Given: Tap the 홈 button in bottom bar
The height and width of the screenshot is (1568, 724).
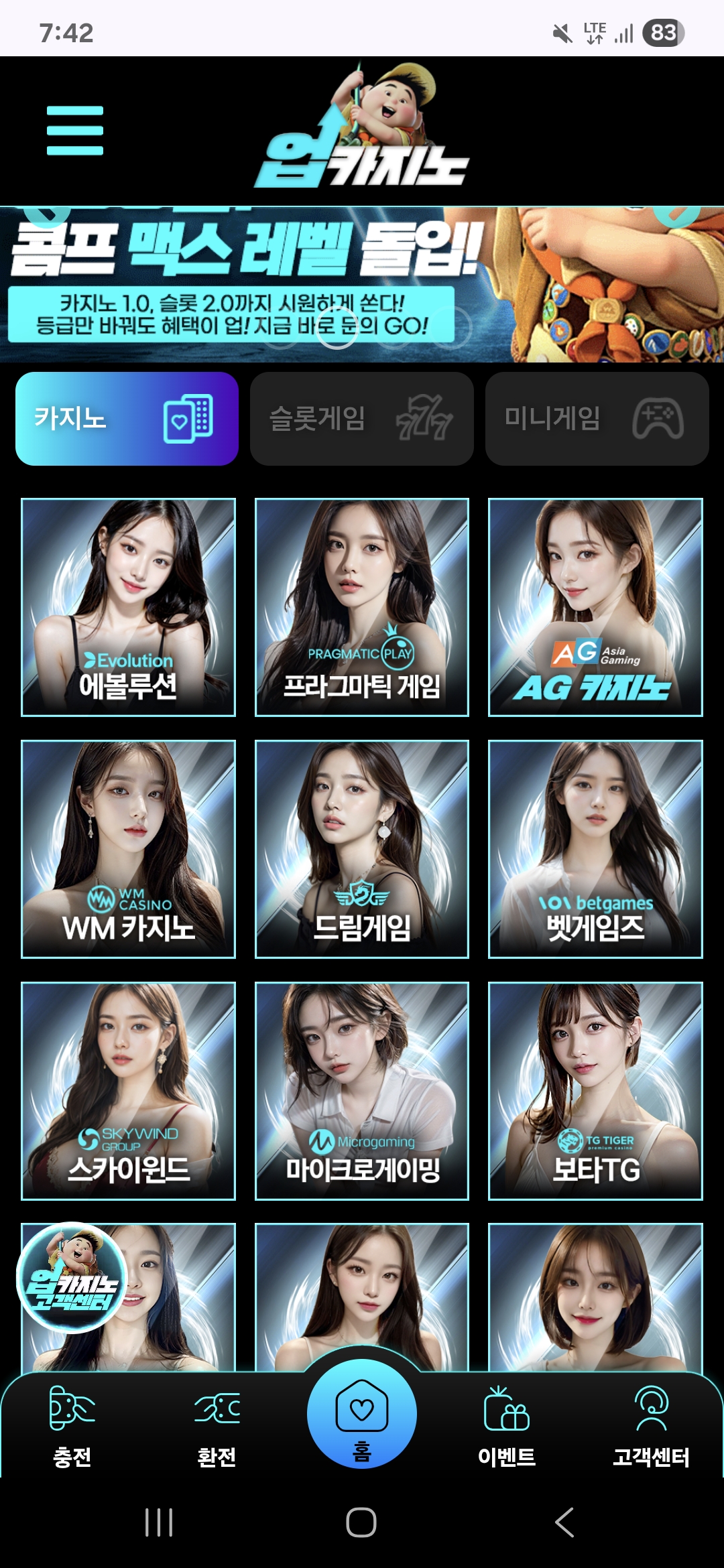Looking at the screenshot, I should [361, 1415].
